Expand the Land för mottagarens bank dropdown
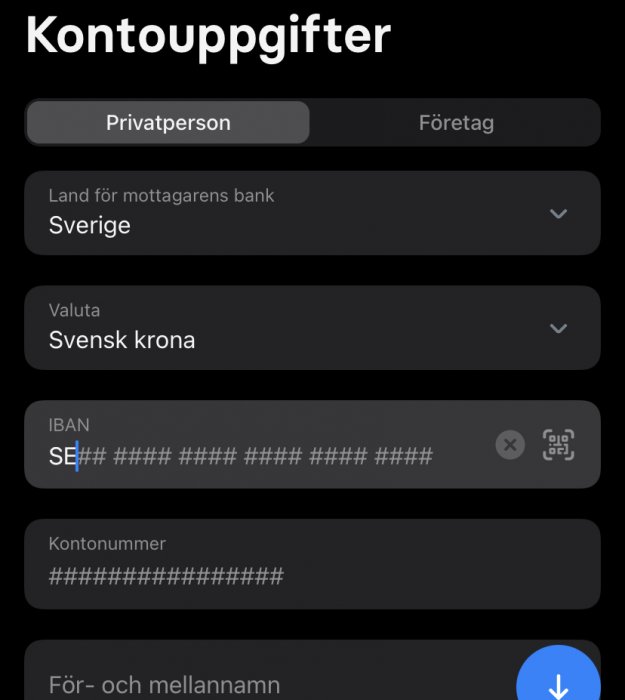This screenshot has height=700, width=625. pyautogui.click(x=558, y=213)
